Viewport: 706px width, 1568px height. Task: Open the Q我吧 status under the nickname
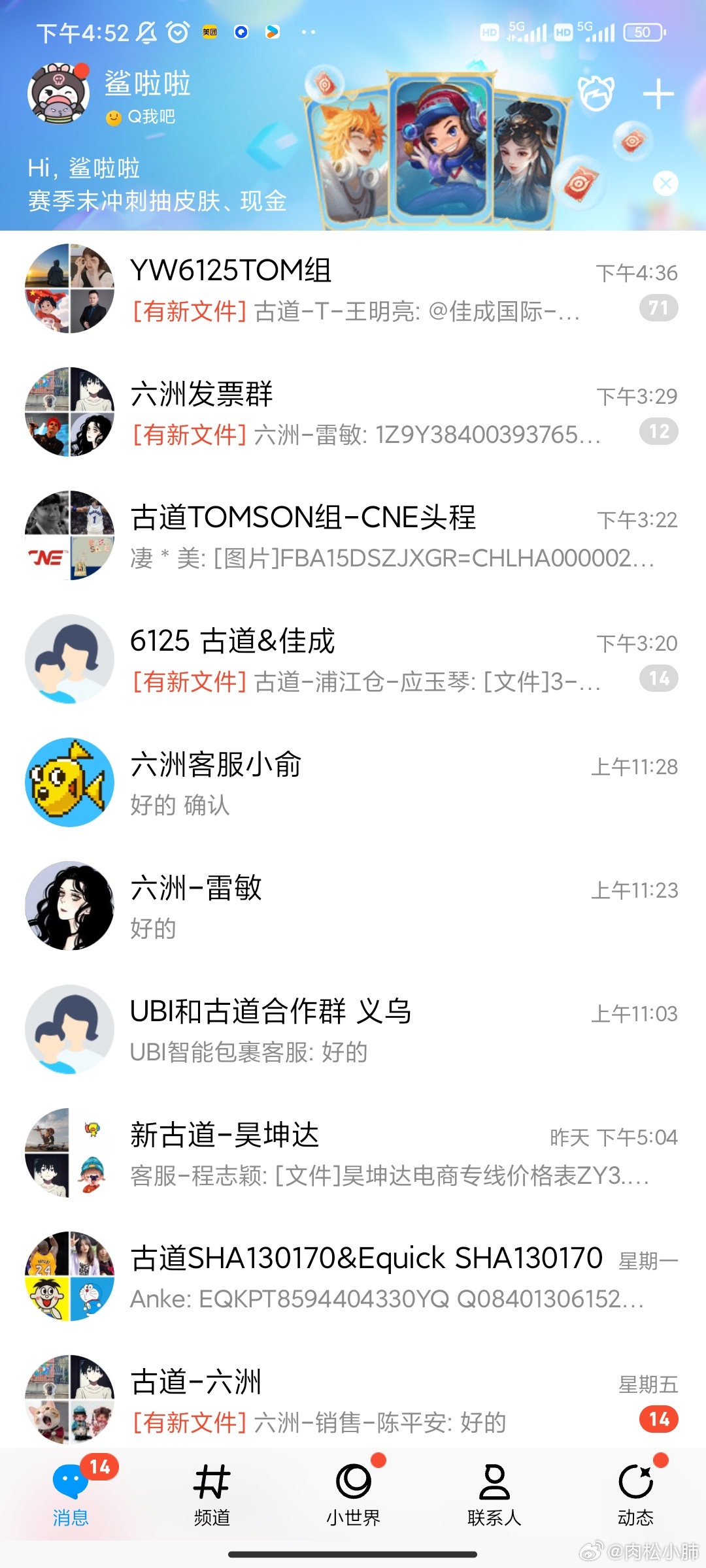click(141, 117)
